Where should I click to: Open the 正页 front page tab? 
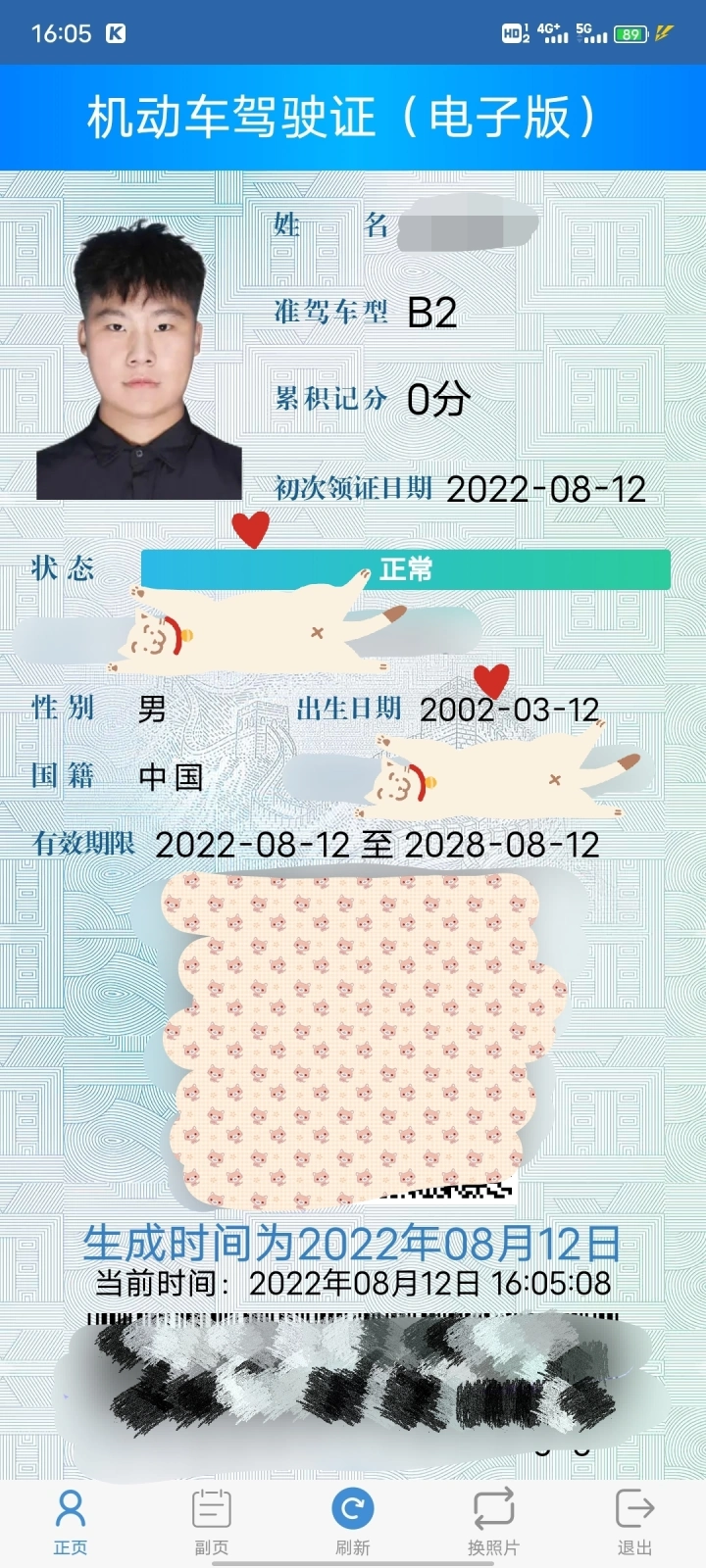[x=71, y=1522]
